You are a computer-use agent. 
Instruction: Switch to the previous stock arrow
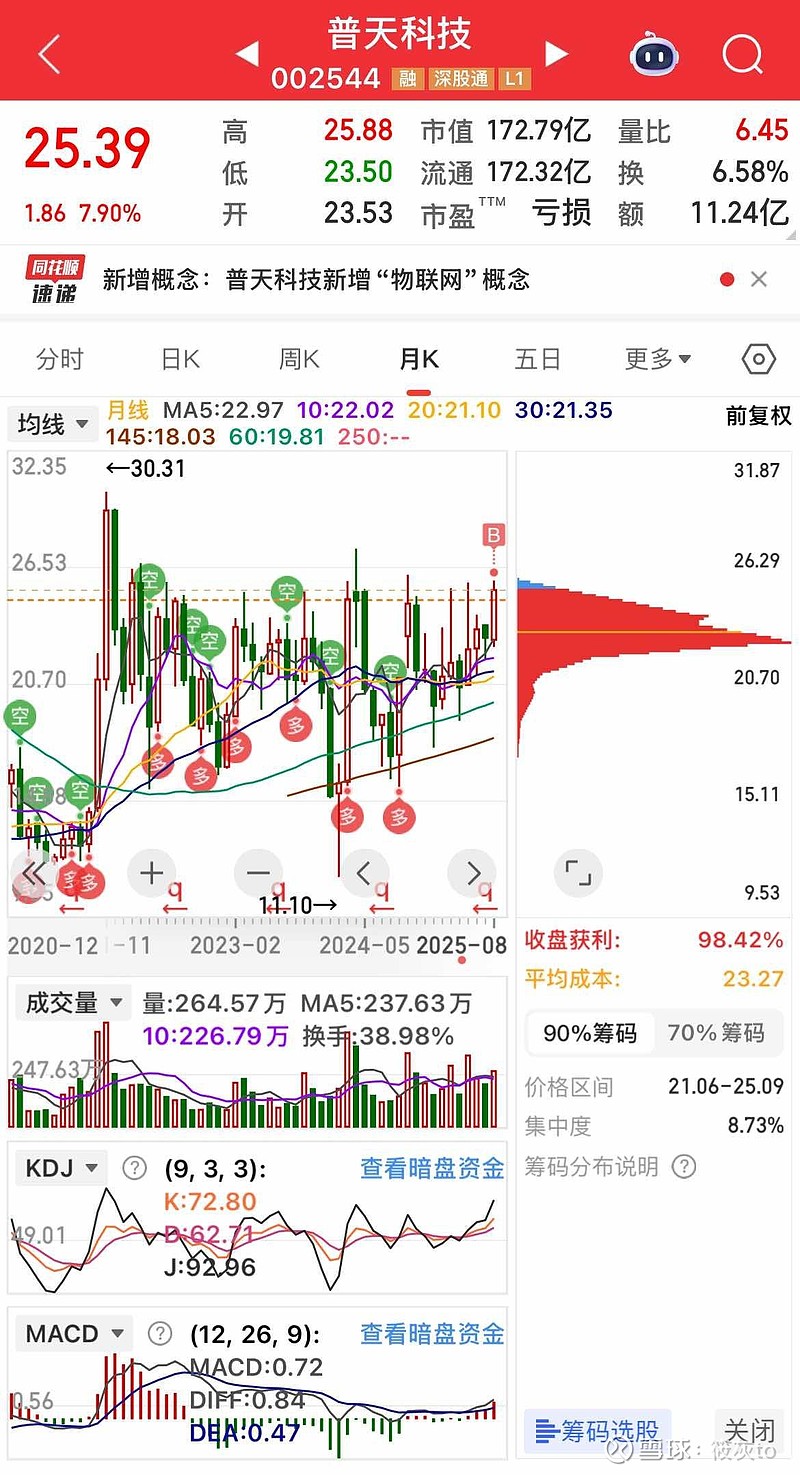[x=246, y=53]
